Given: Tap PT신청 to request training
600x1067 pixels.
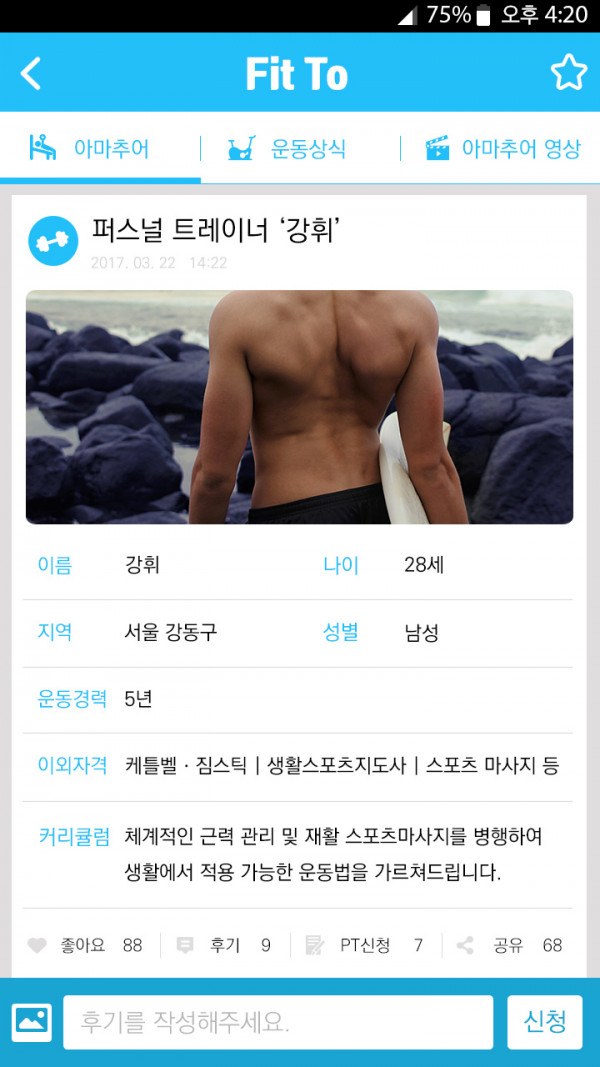Looking at the screenshot, I should point(364,945).
